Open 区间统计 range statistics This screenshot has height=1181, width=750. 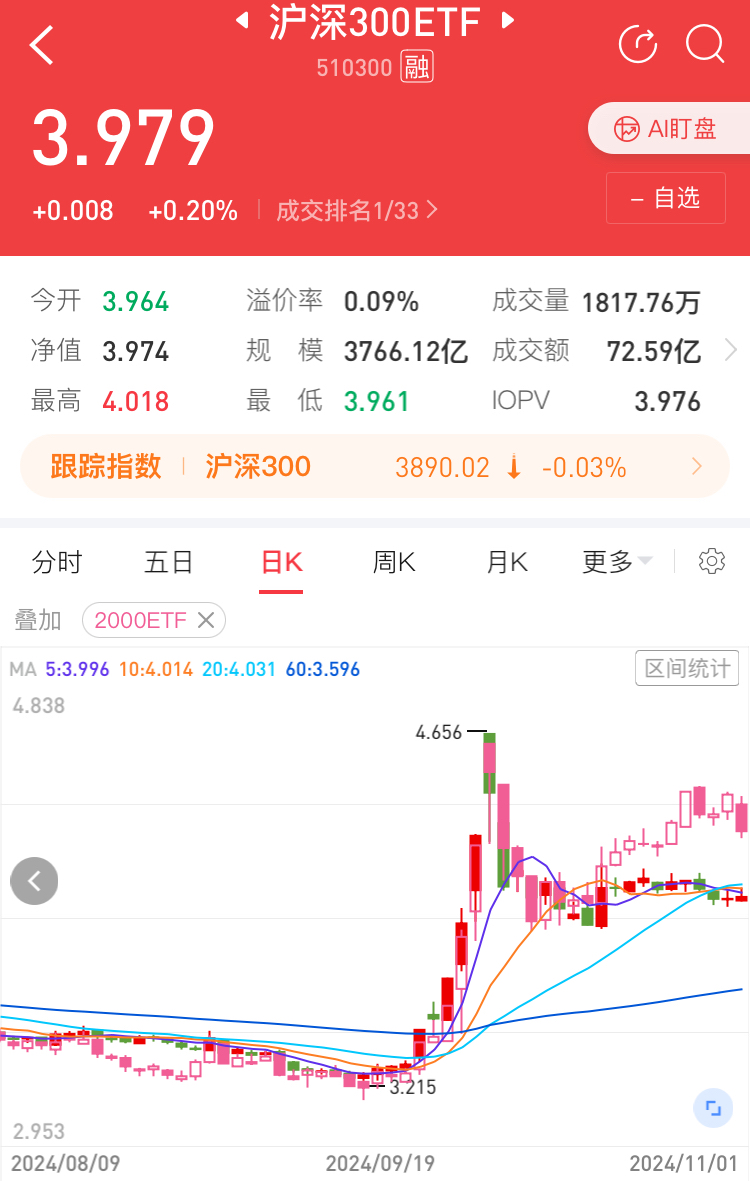tap(687, 668)
